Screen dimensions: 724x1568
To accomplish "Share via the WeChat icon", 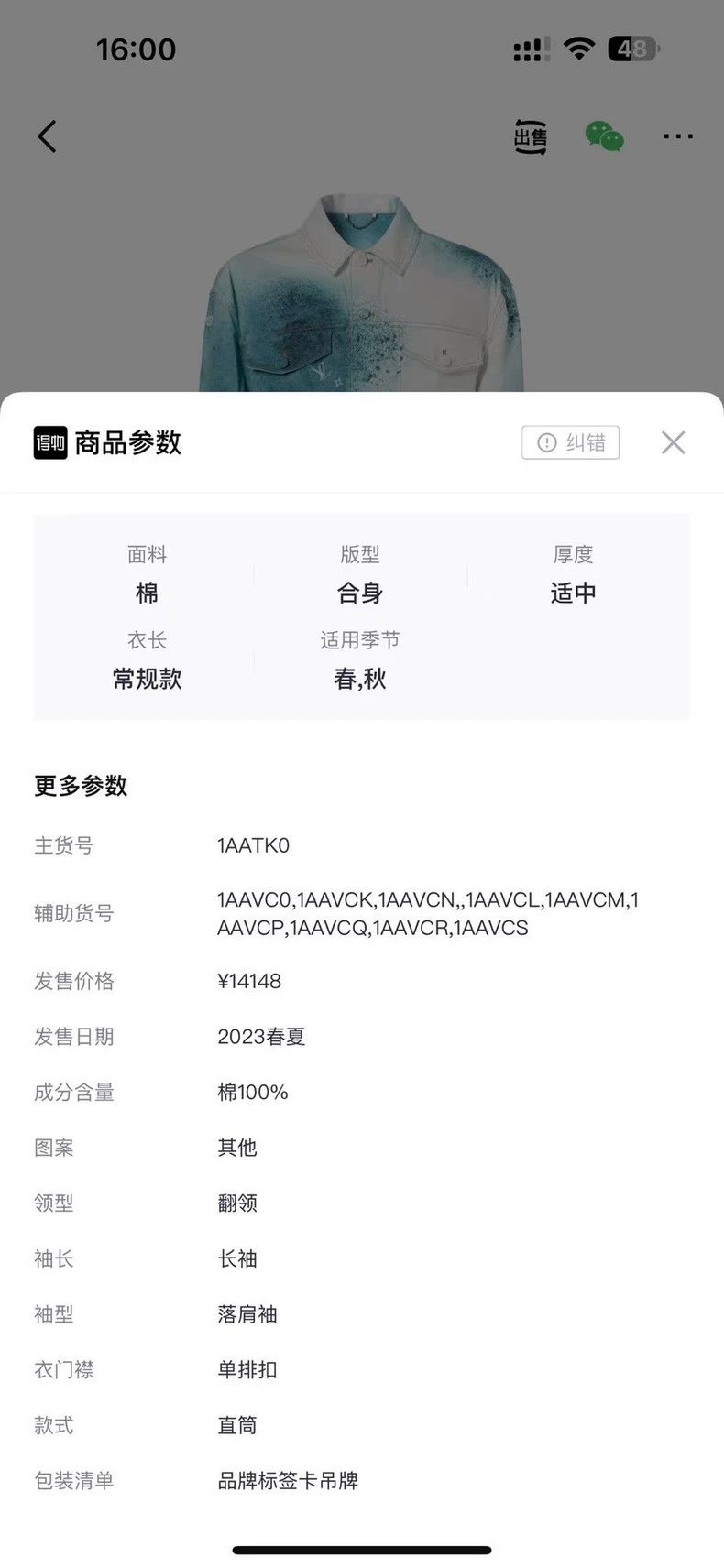I will pyautogui.click(x=604, y=136).
